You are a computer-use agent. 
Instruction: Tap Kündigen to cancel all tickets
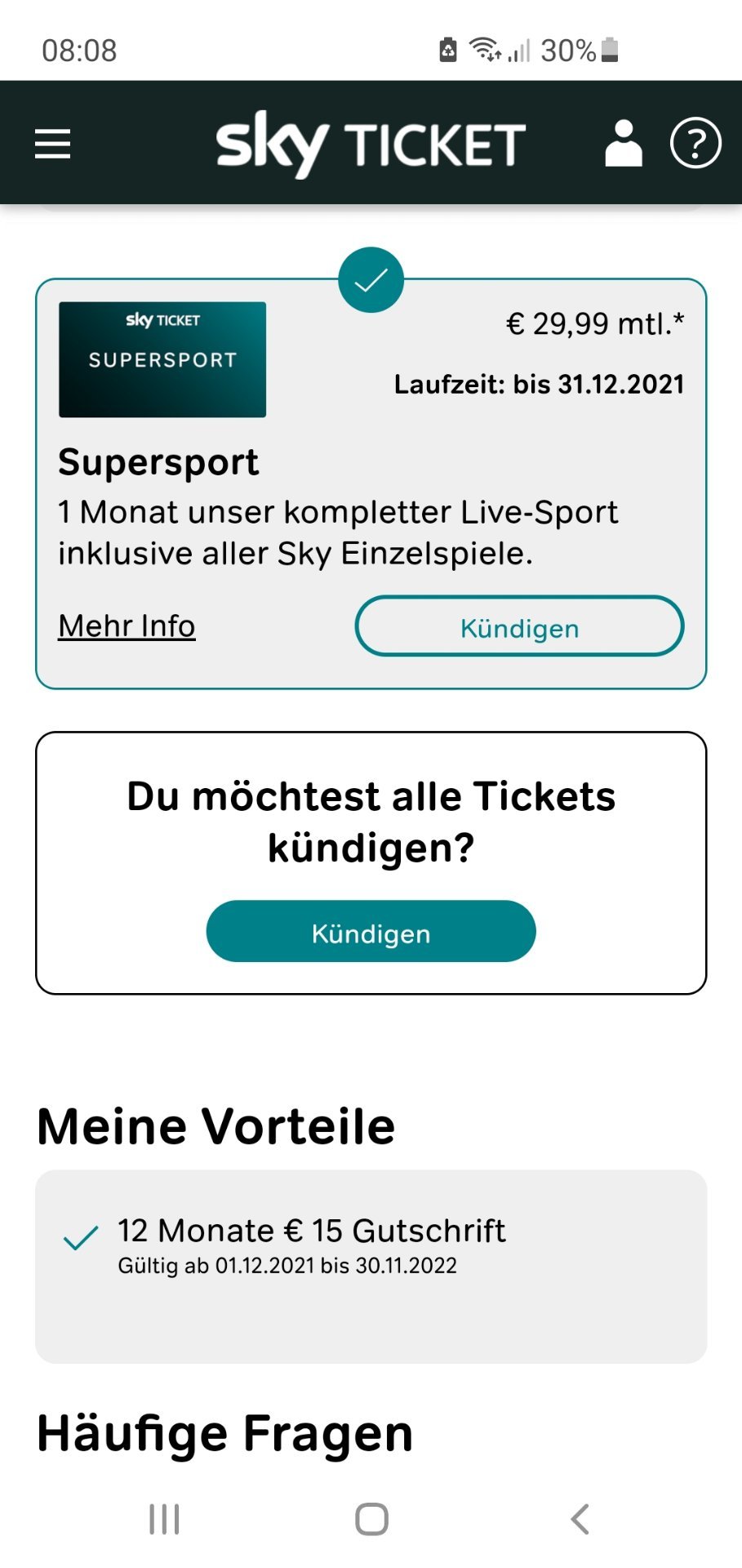pos(371,932)
